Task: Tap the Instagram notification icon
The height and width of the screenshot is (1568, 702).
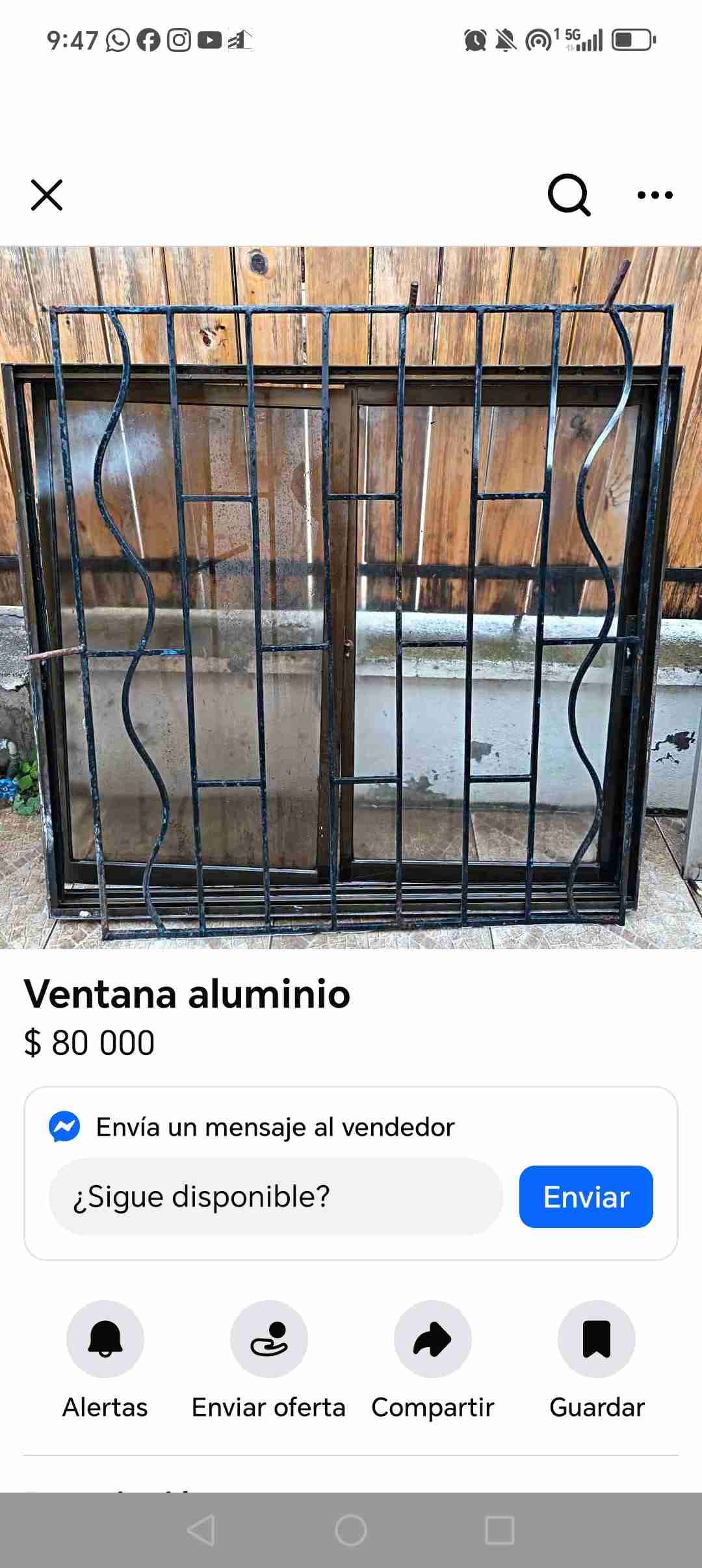Action: coord(181,41)
